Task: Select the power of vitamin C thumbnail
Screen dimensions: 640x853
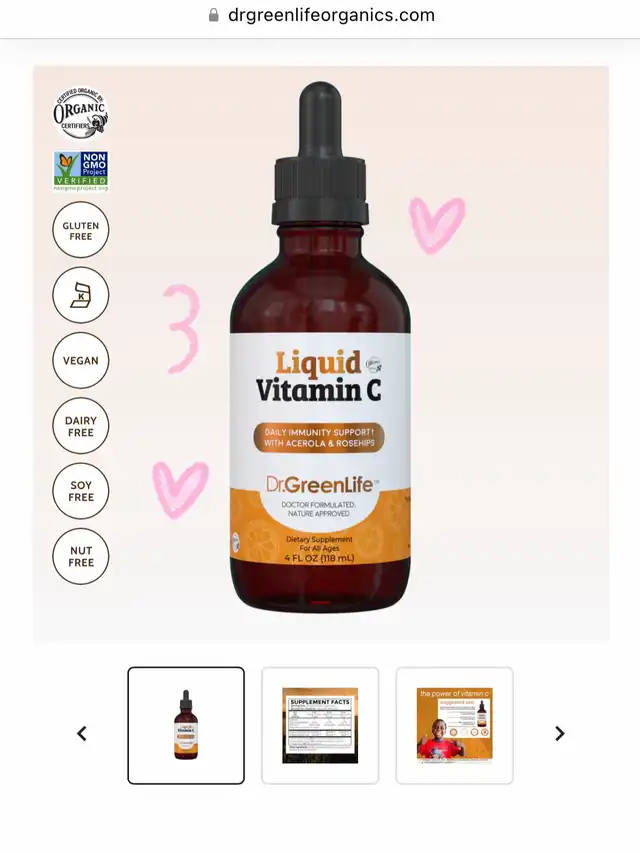Action: [454, 725]
